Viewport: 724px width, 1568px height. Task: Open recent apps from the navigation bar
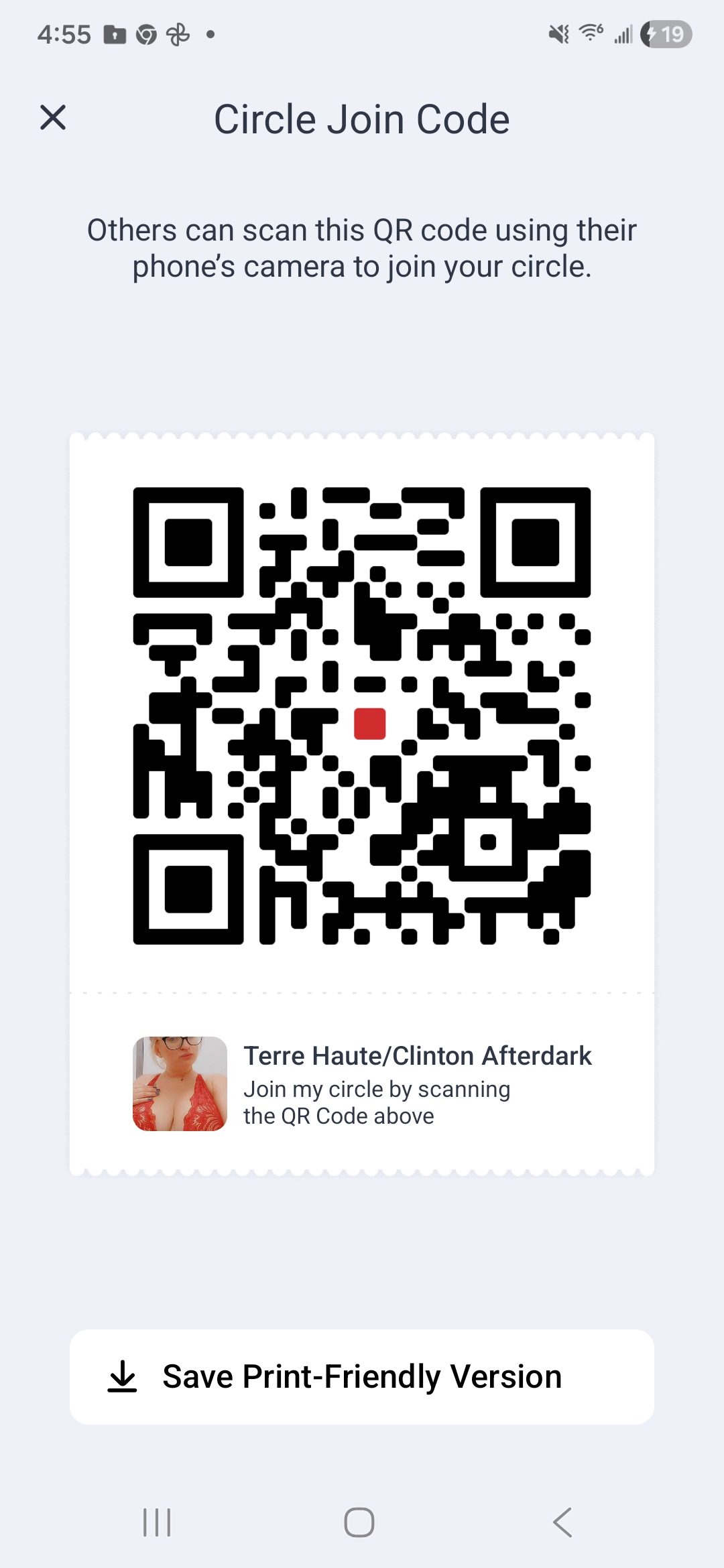[158, 1522]
